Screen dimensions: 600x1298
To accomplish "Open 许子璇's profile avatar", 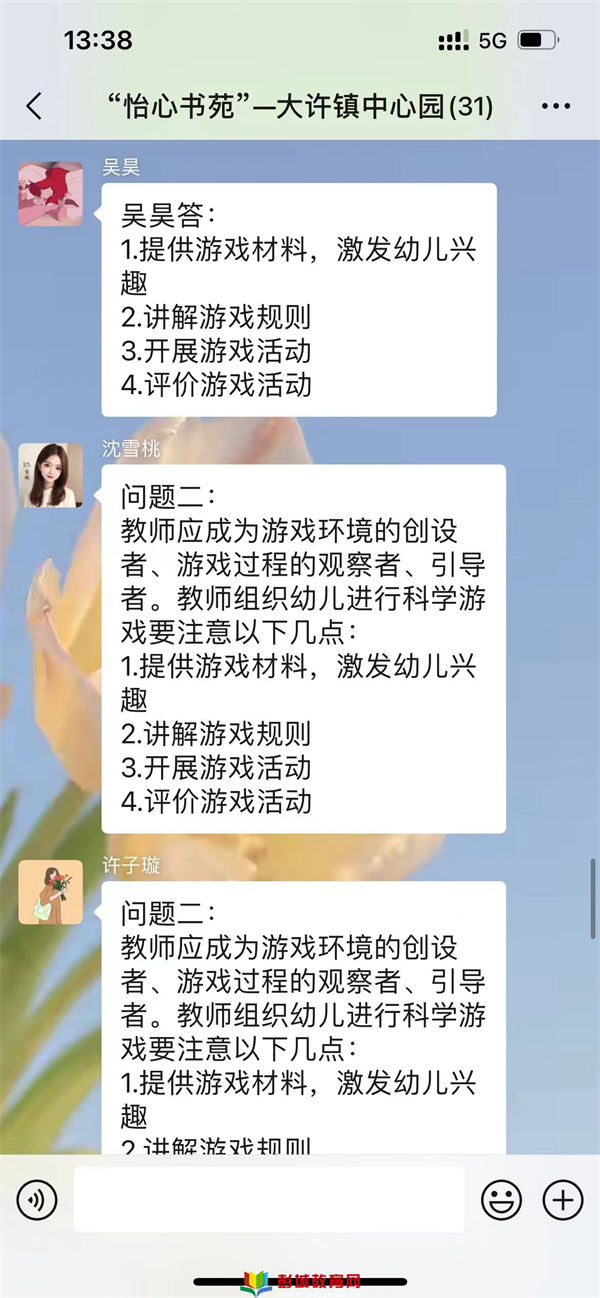I will (51, 892).
